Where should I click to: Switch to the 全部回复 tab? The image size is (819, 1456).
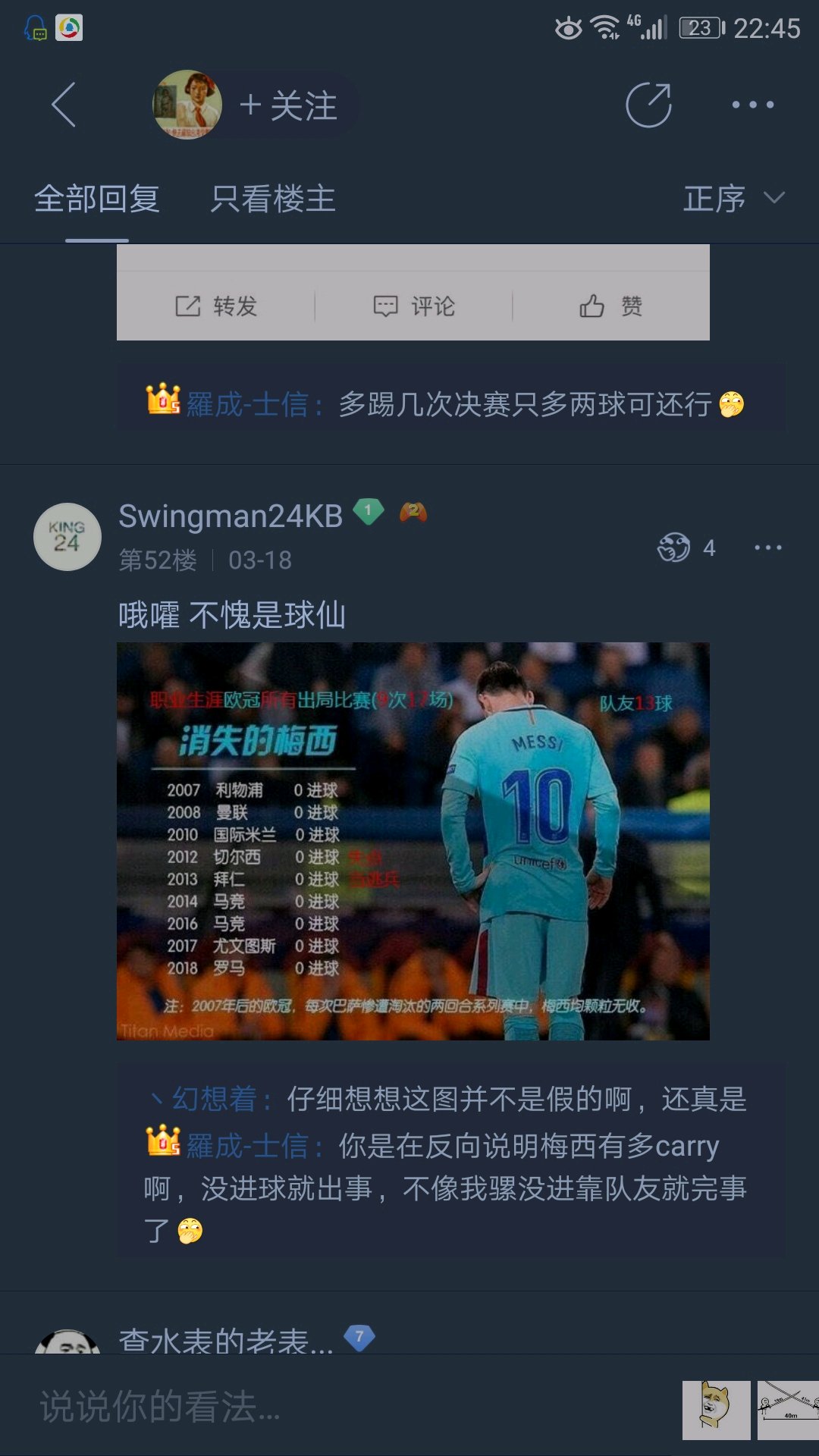[x=97, y=199]
